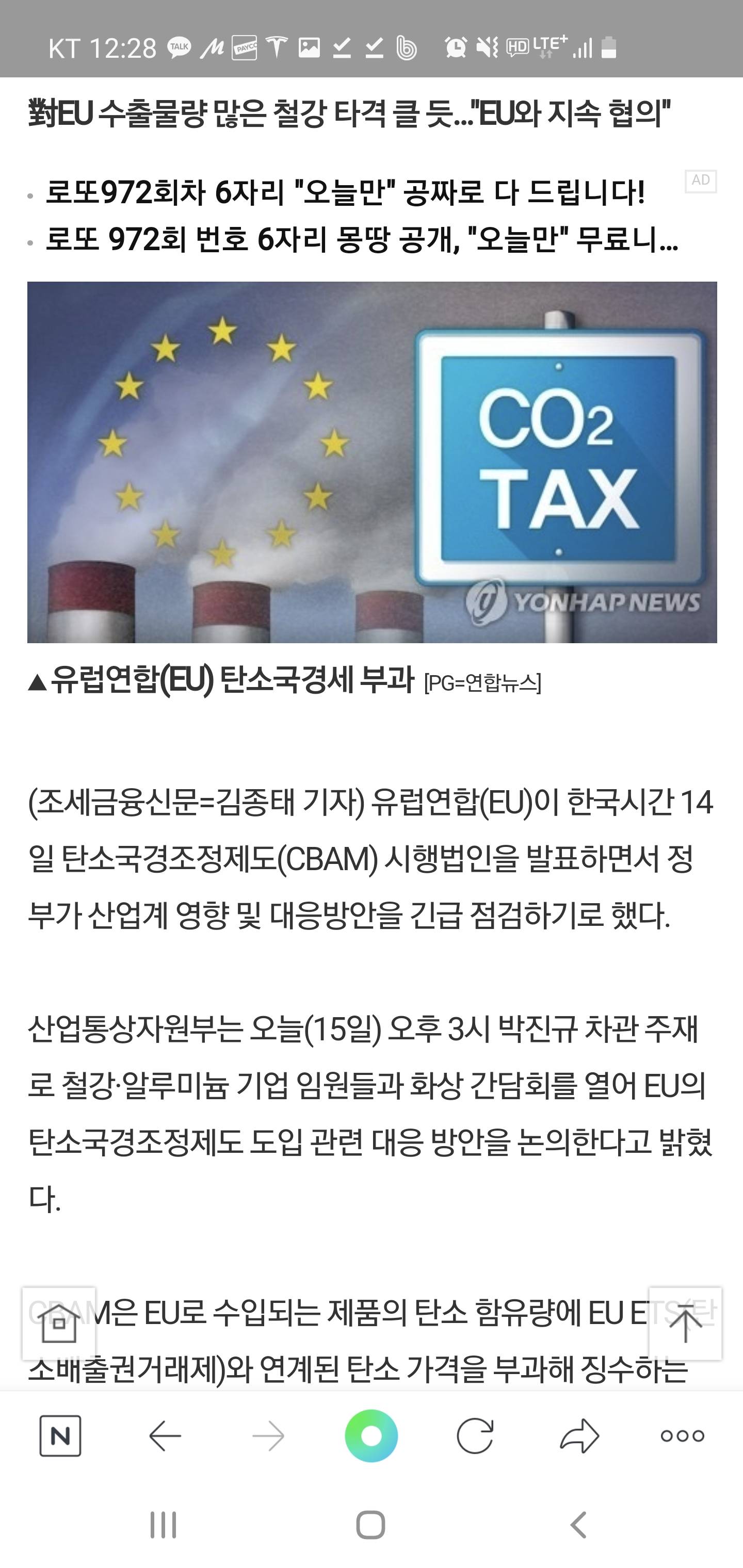Image resolution: width=743 pixels, height=1568 pixels.
Task: Reload the current page
Action: [x=475, y=1436]
